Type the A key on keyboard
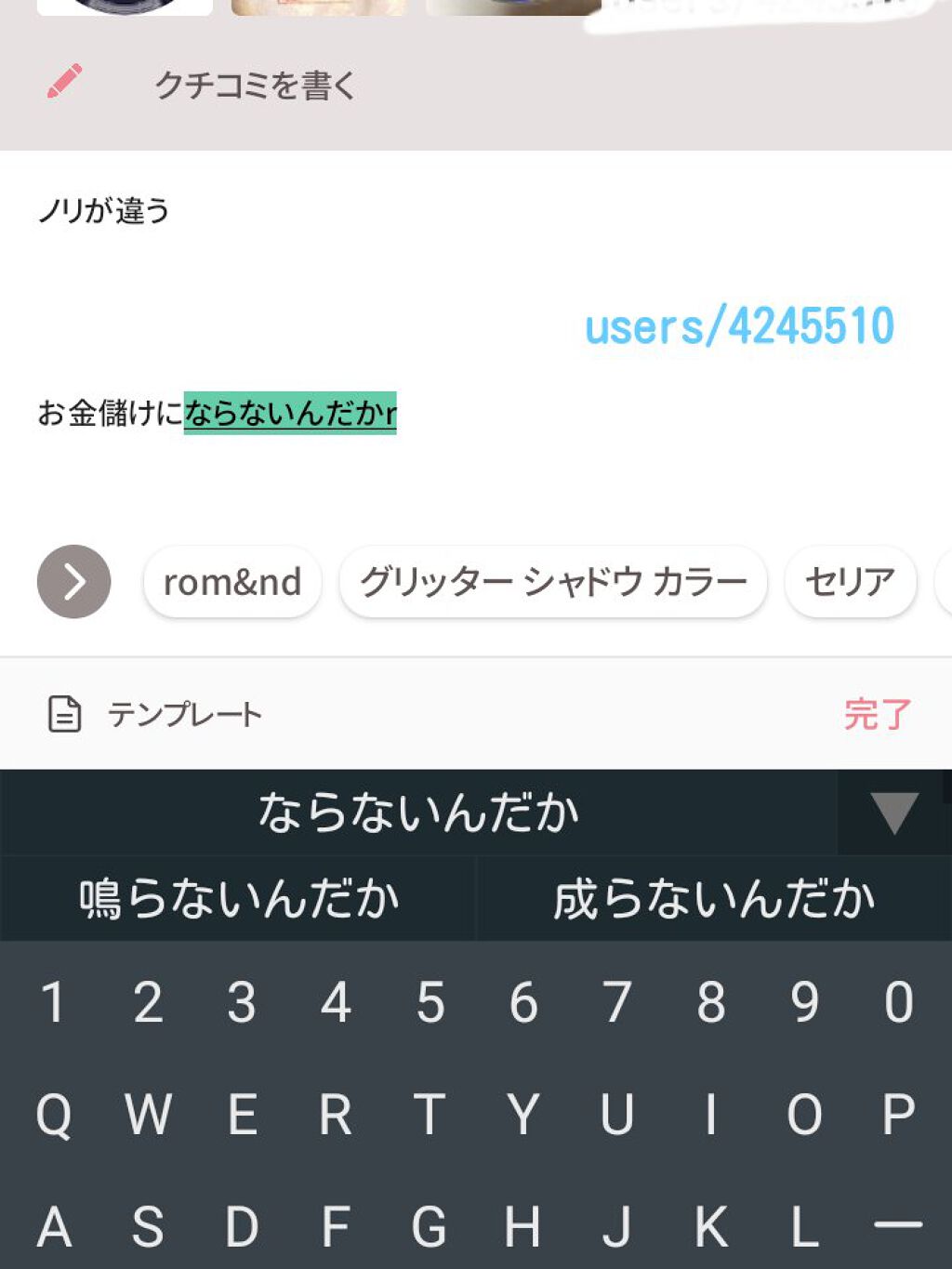The image size is (952, 1269). (54, 1225)
